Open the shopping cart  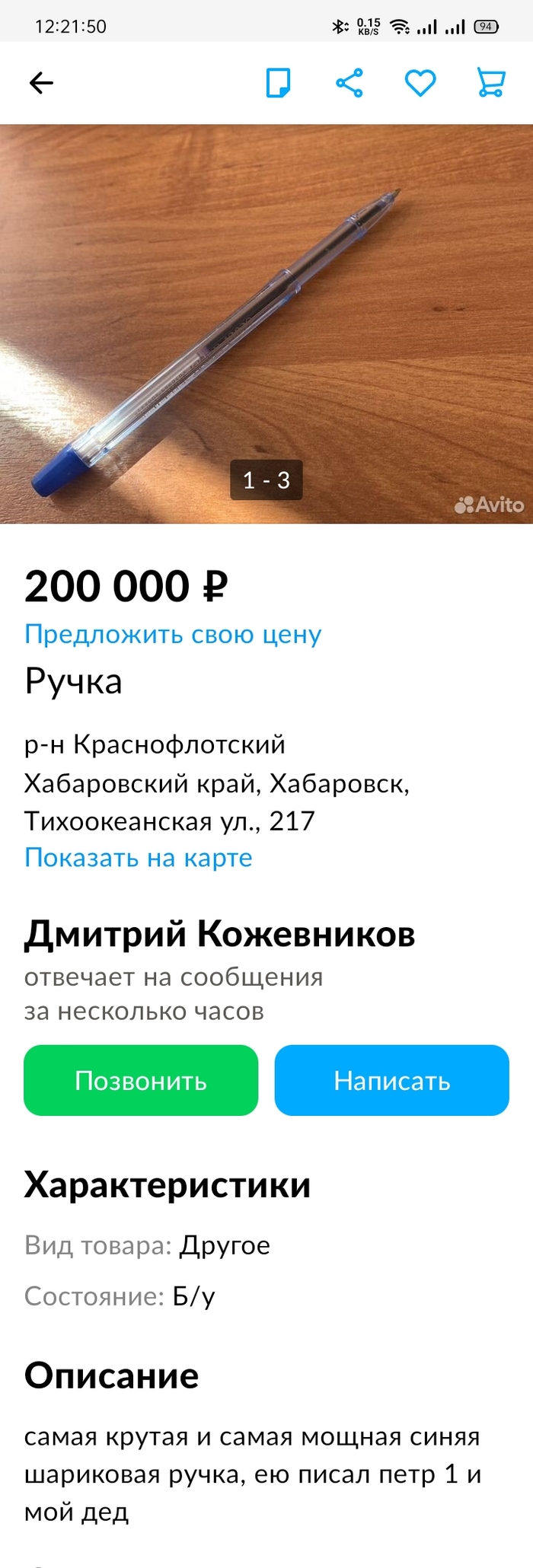490,83
